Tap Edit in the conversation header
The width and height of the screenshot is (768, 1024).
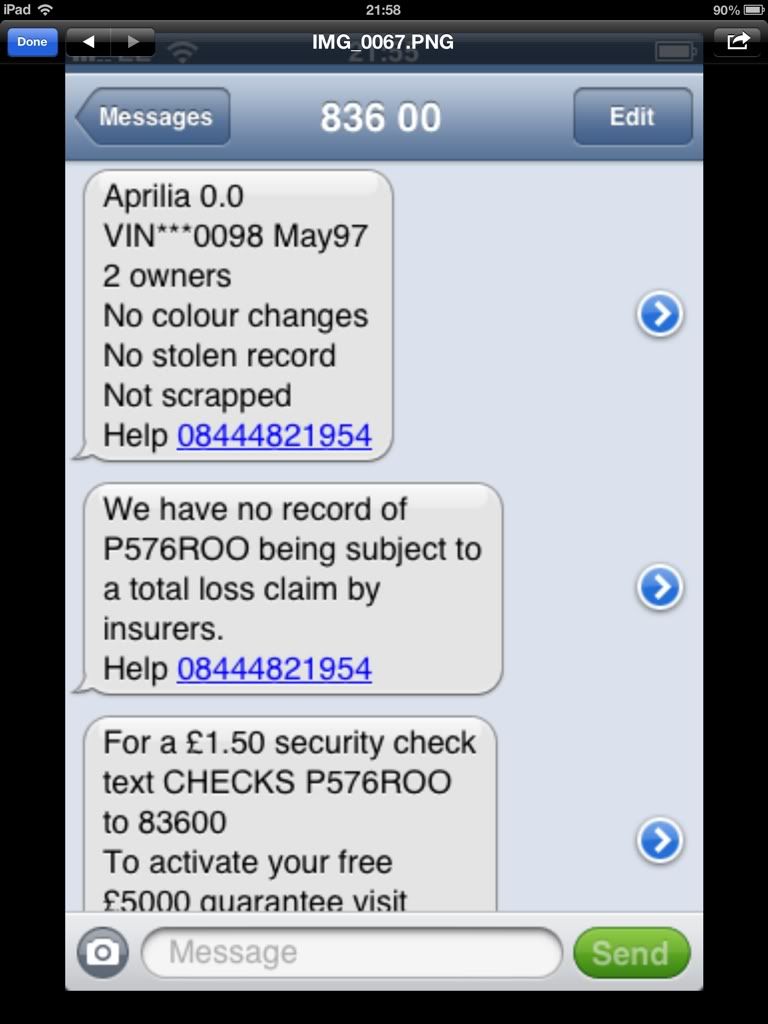pos(632,117)
